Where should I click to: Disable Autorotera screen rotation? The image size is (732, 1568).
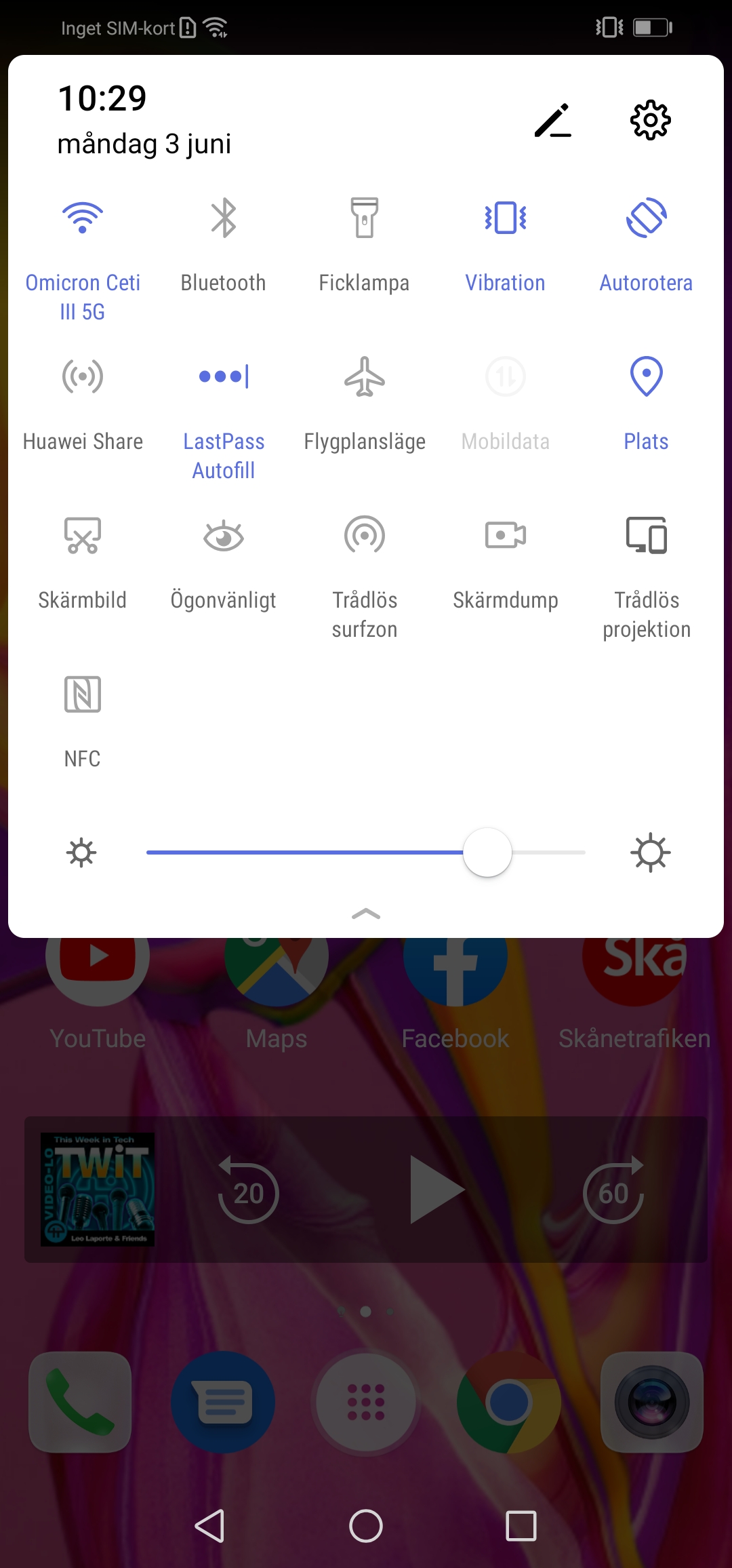click(647, 218)
